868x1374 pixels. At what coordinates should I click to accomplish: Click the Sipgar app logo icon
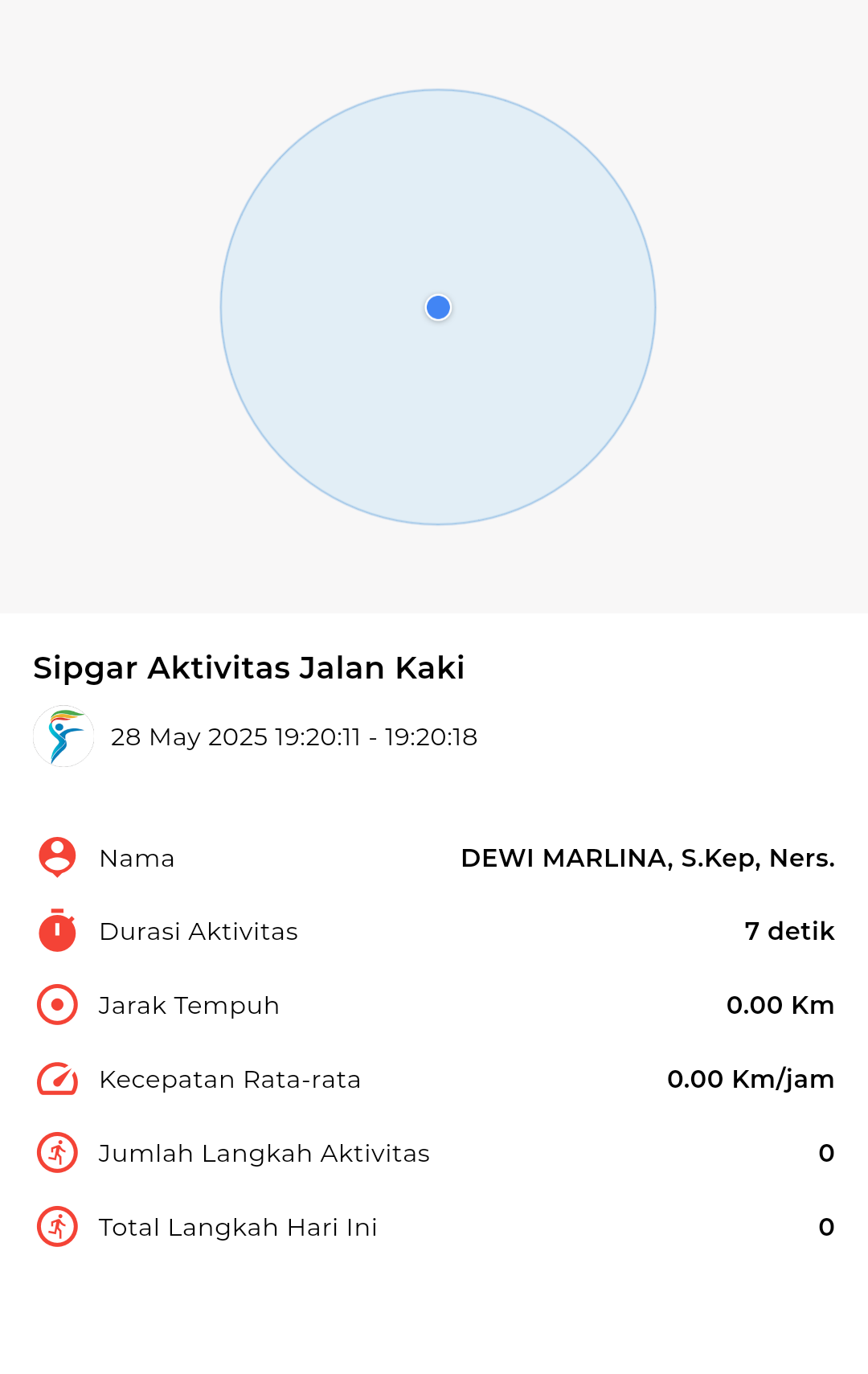pos(64,736)
